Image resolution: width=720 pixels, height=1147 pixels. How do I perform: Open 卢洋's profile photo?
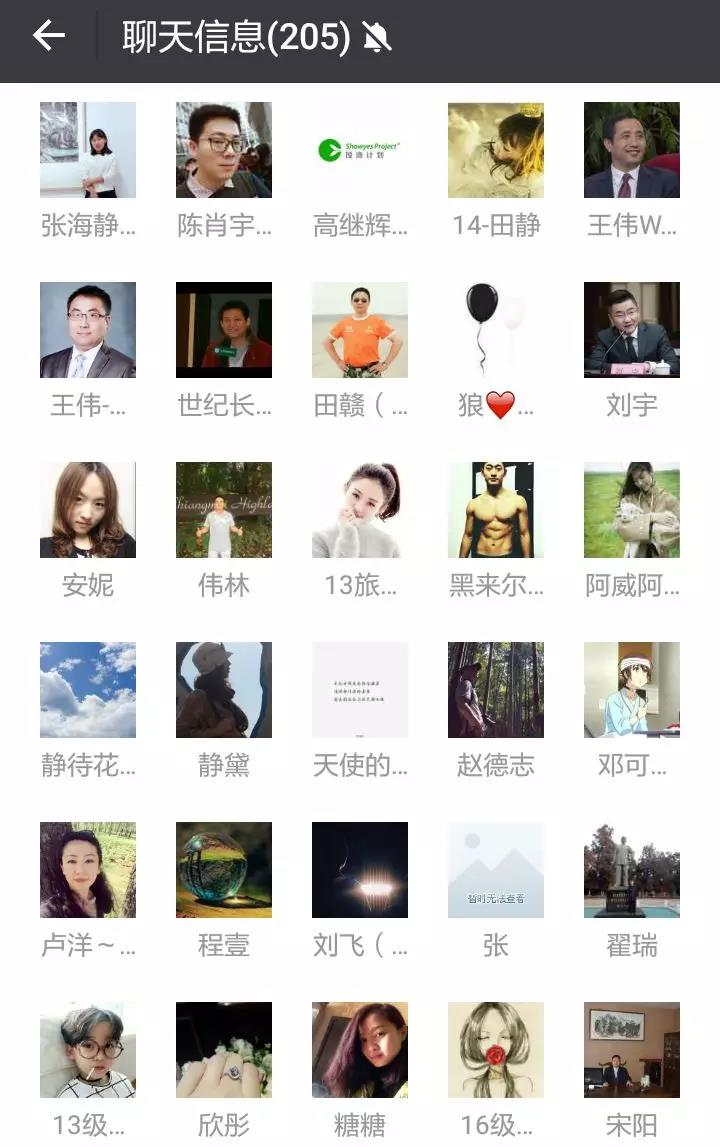(x=86, y=869)
